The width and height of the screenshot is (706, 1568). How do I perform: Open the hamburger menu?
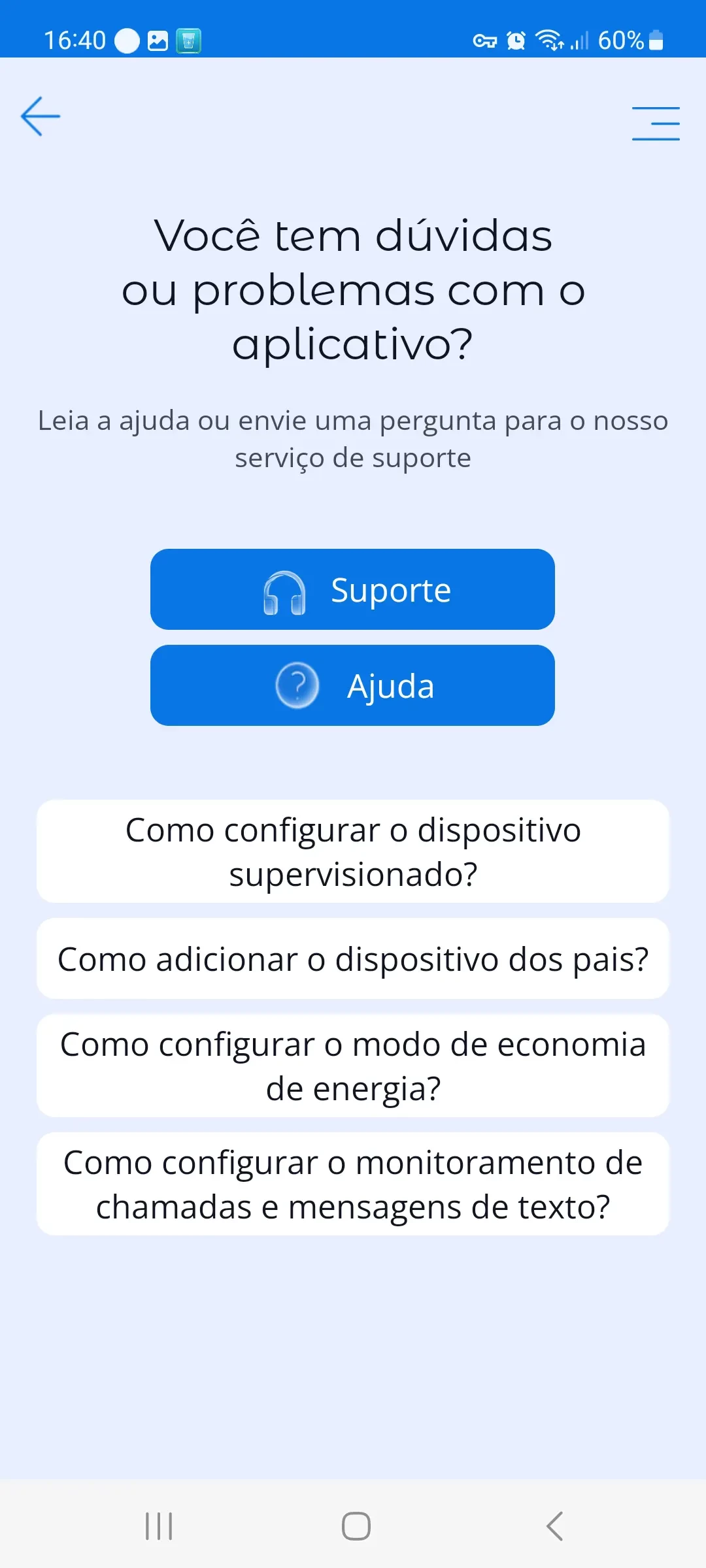tap(656, 123)
